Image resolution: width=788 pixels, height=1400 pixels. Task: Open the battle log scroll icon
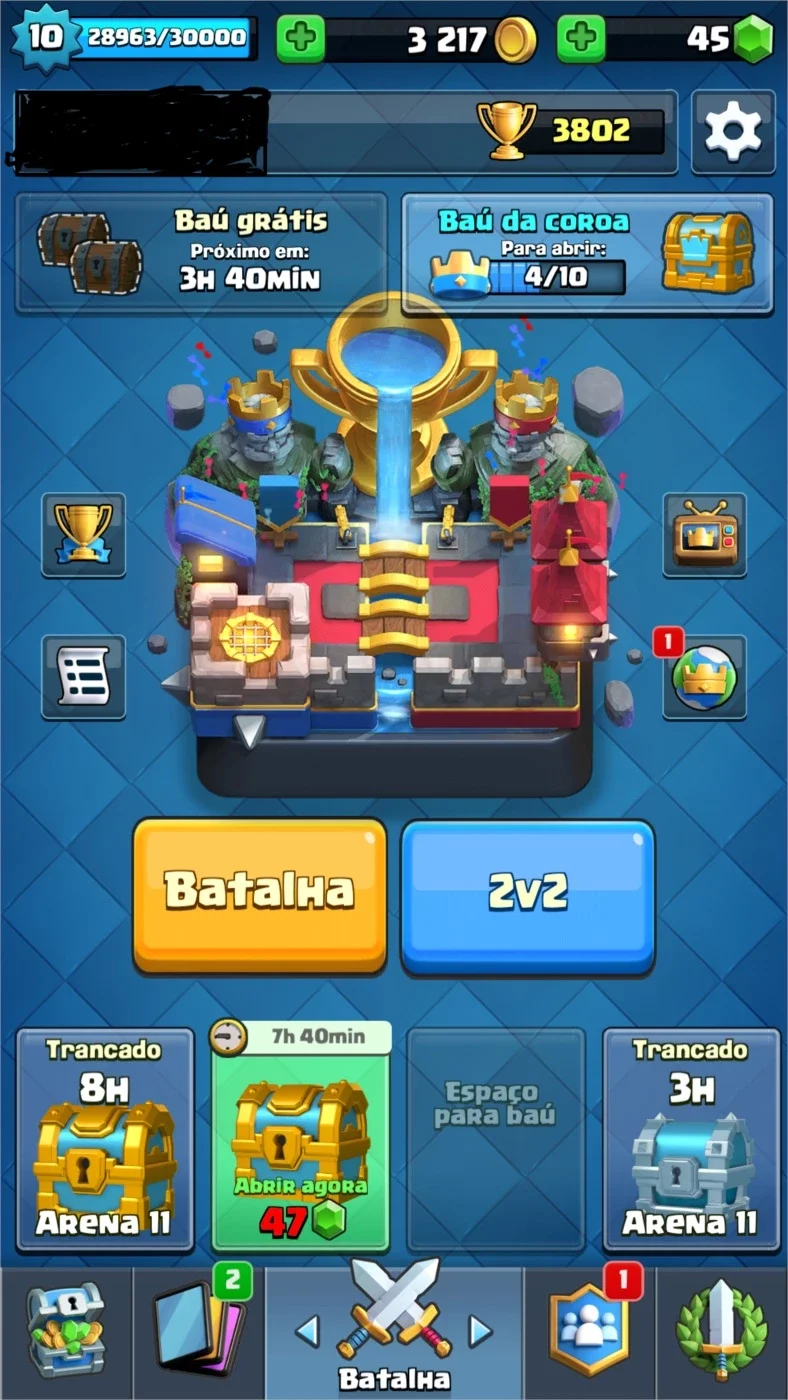[x=83, y=677]
